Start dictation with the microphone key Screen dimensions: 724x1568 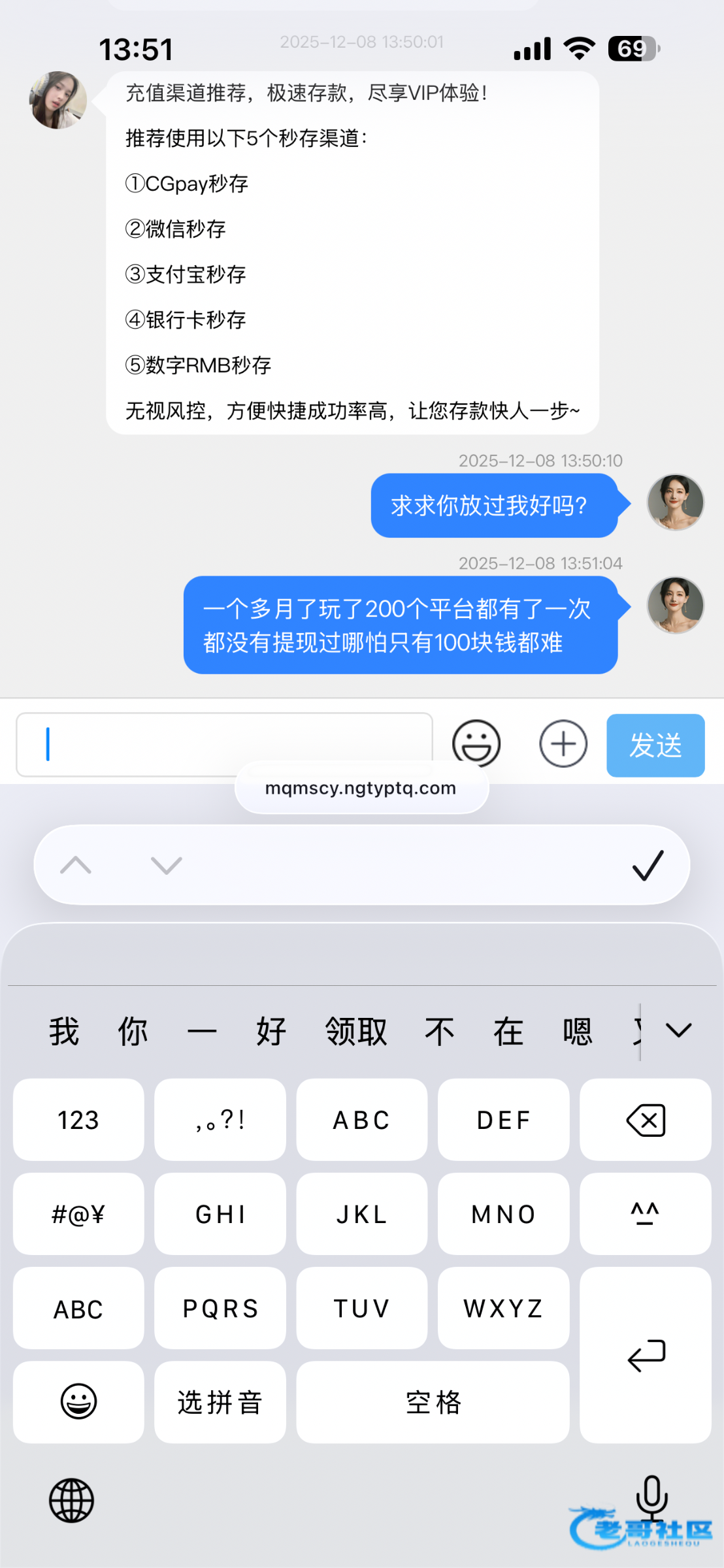click(651, 1496)
